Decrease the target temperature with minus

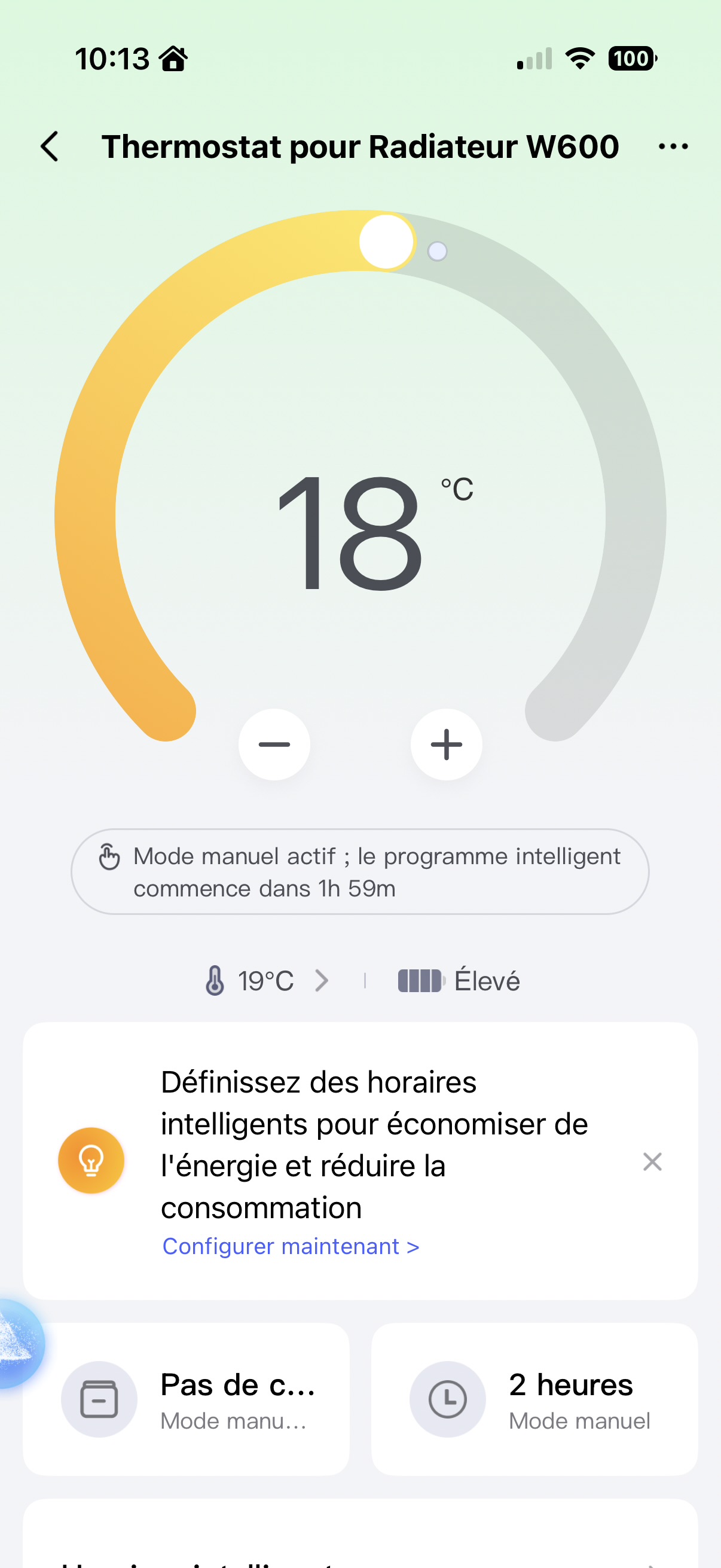[x=274, y=745]
